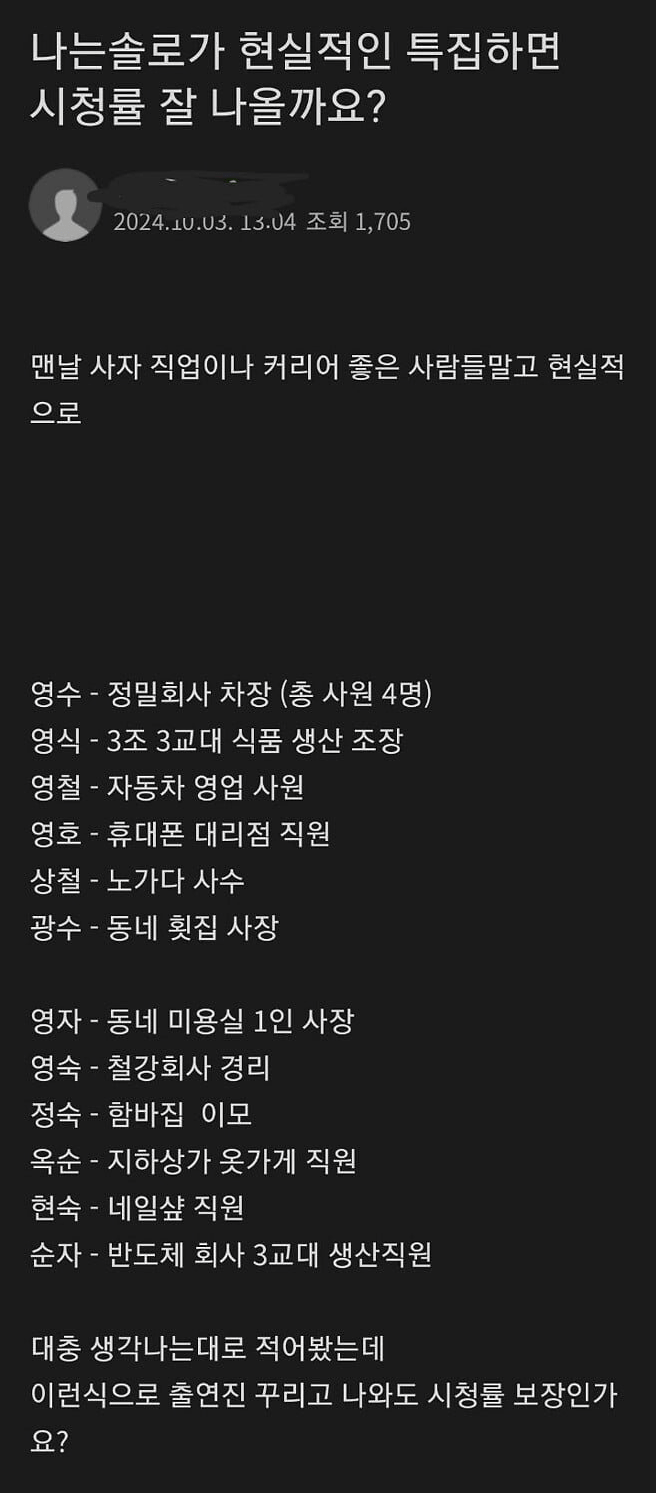Viewport: 656px width, 1493px height.
Task: Open the post author's profile avatar
Action: tap(66, 205)
